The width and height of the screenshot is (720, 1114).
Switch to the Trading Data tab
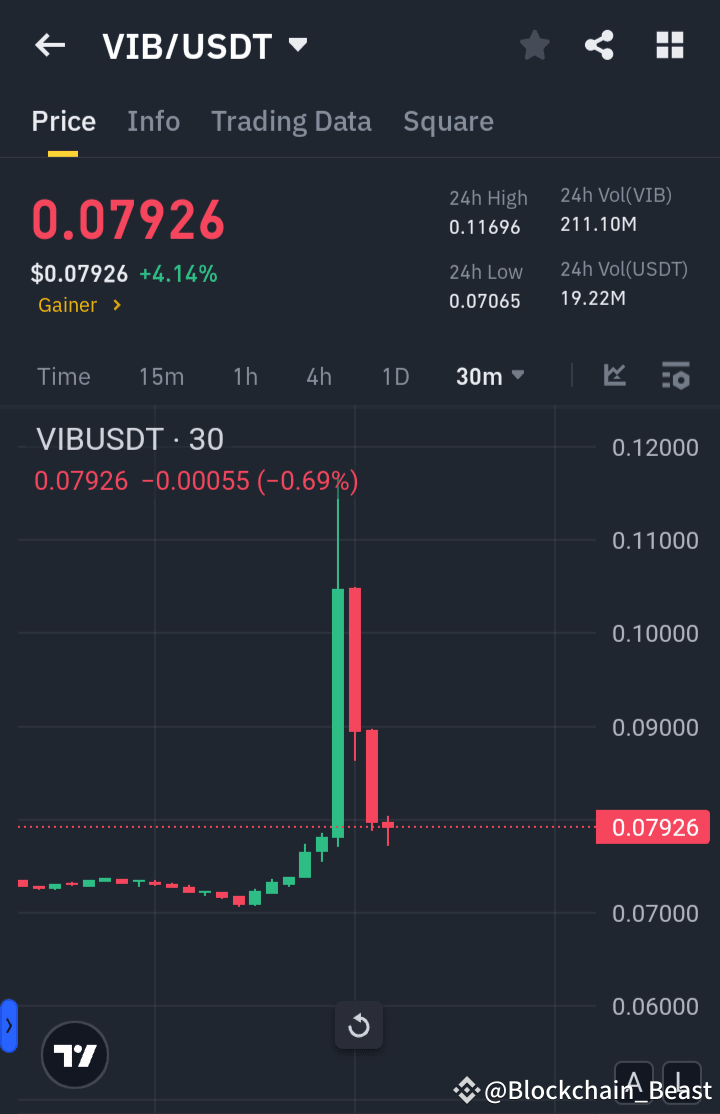coord(291,120)
